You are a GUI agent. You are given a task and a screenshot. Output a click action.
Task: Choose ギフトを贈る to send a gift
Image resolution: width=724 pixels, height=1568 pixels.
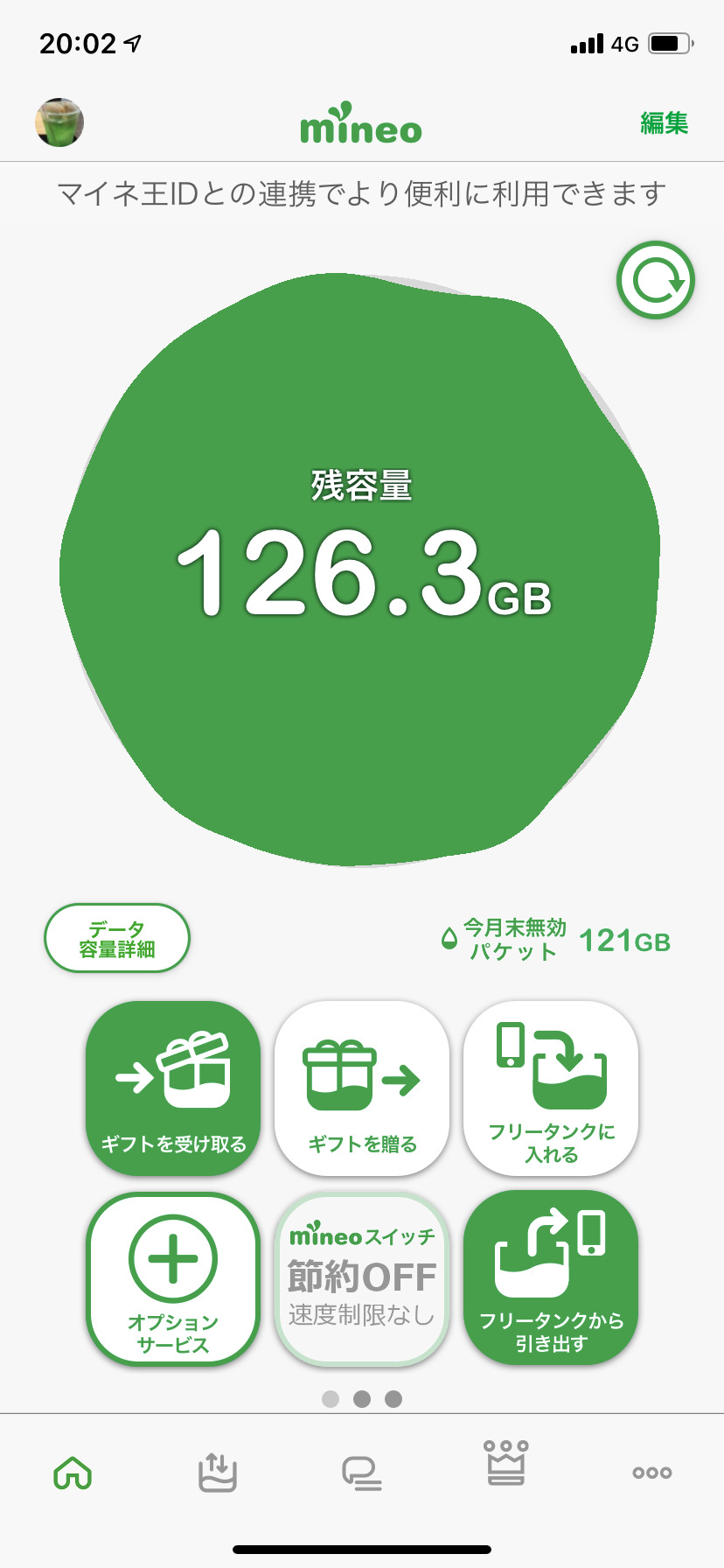[x=362, y=1088]
